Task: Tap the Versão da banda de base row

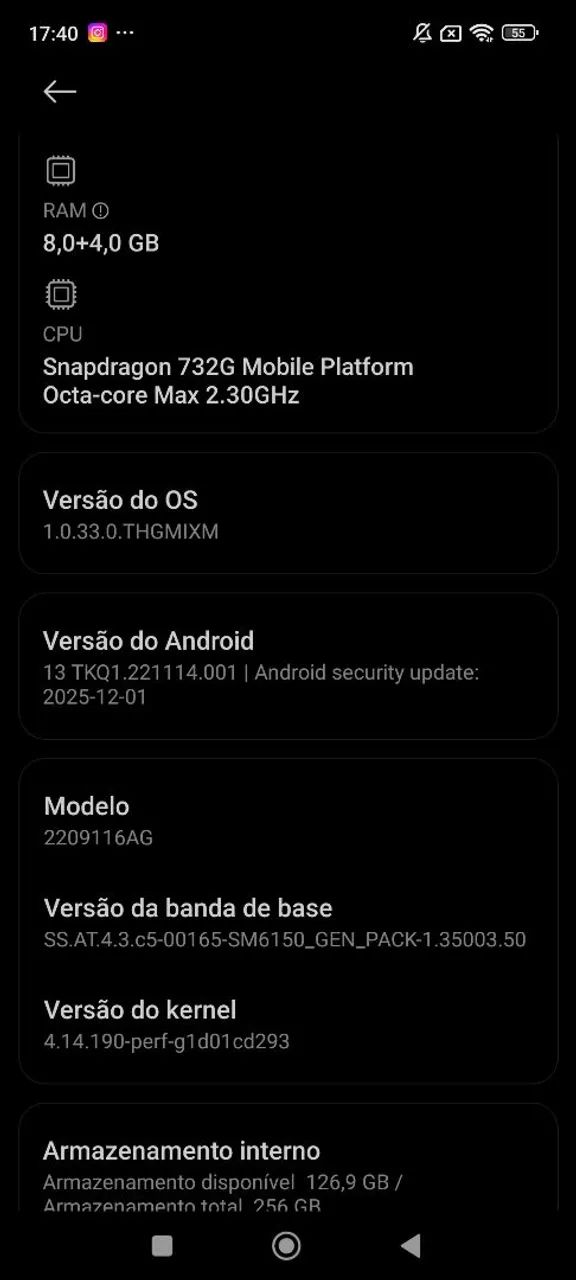Action: pyautogui.click(x=288, y=923)
